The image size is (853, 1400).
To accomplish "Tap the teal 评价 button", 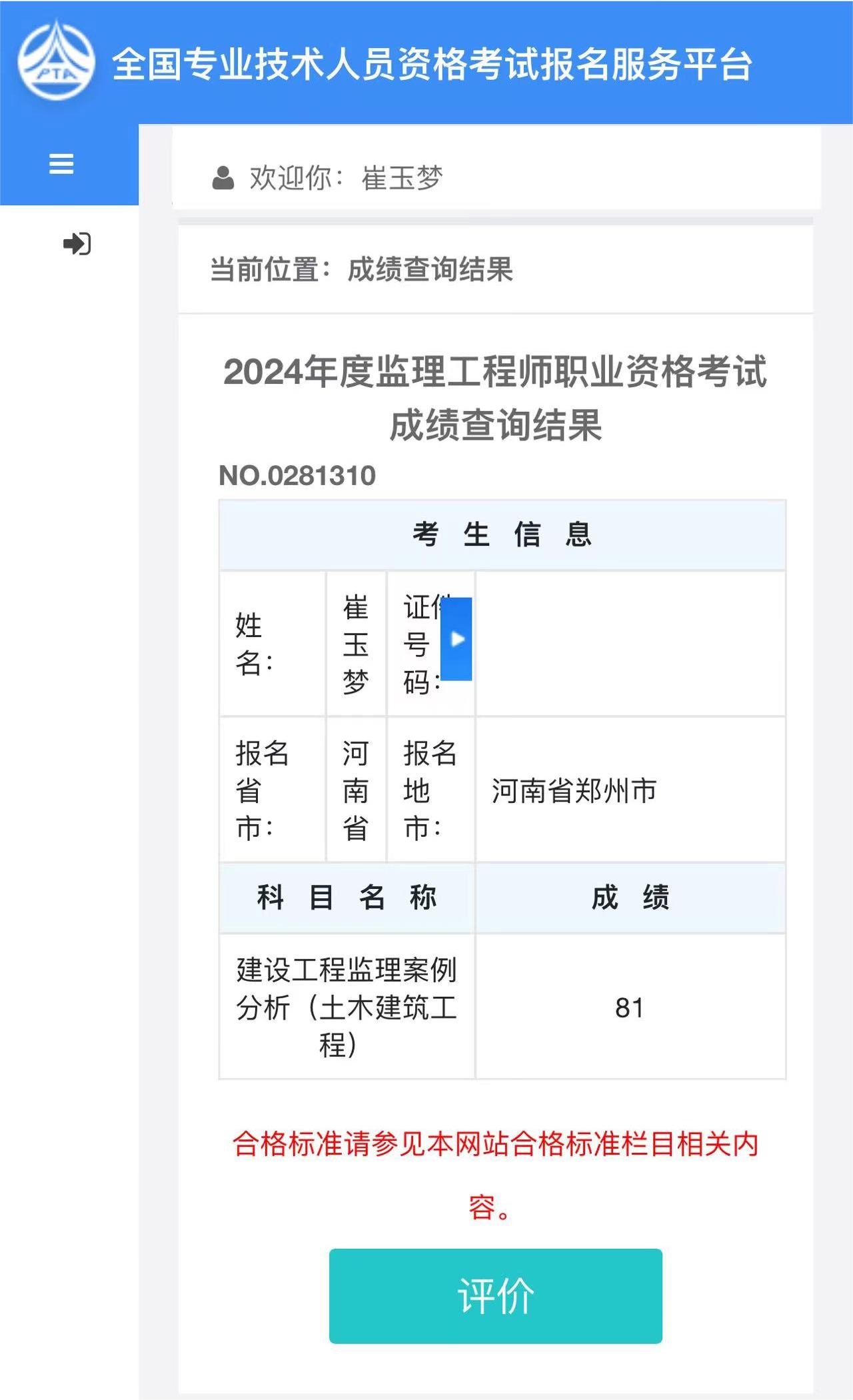I will click(495, 1296).
